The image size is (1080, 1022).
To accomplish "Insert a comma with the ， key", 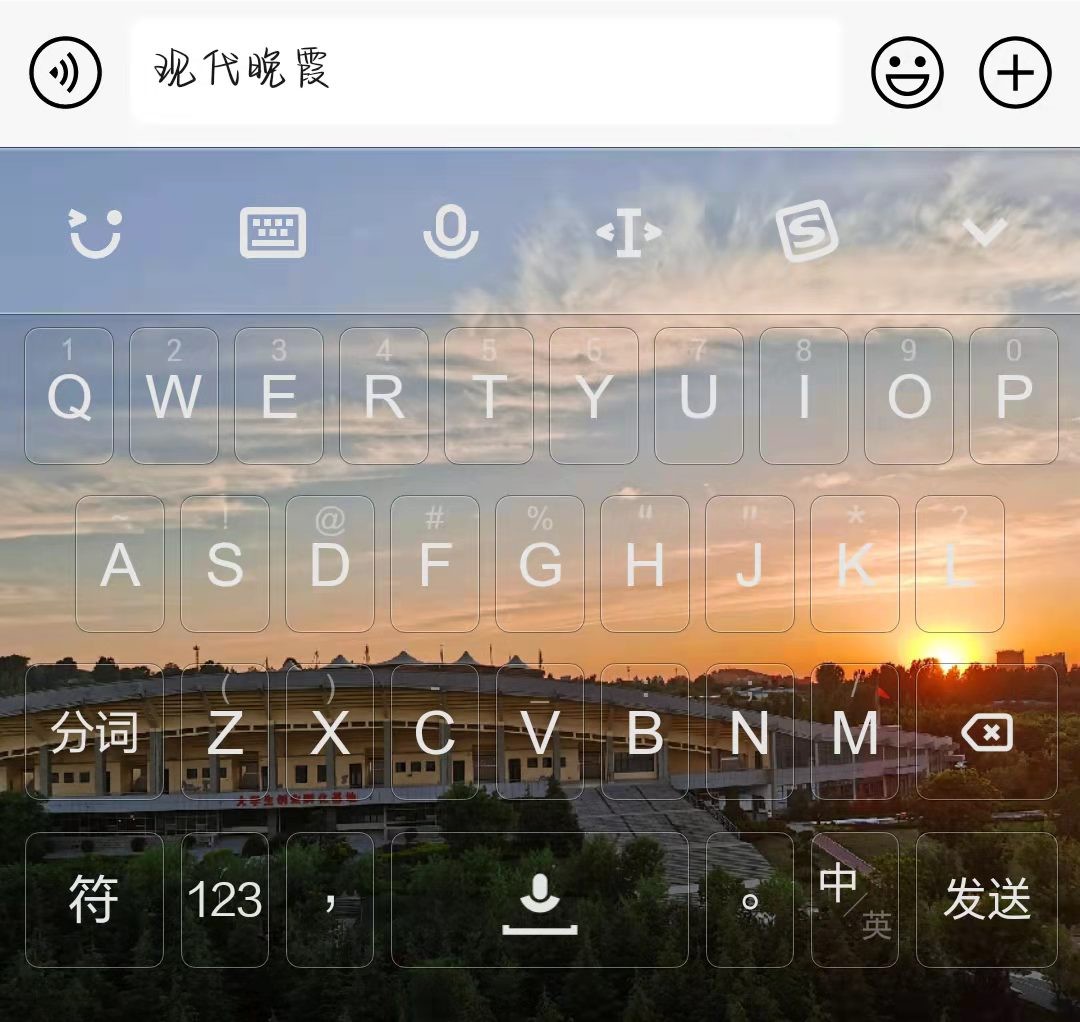I will [330, 900].
